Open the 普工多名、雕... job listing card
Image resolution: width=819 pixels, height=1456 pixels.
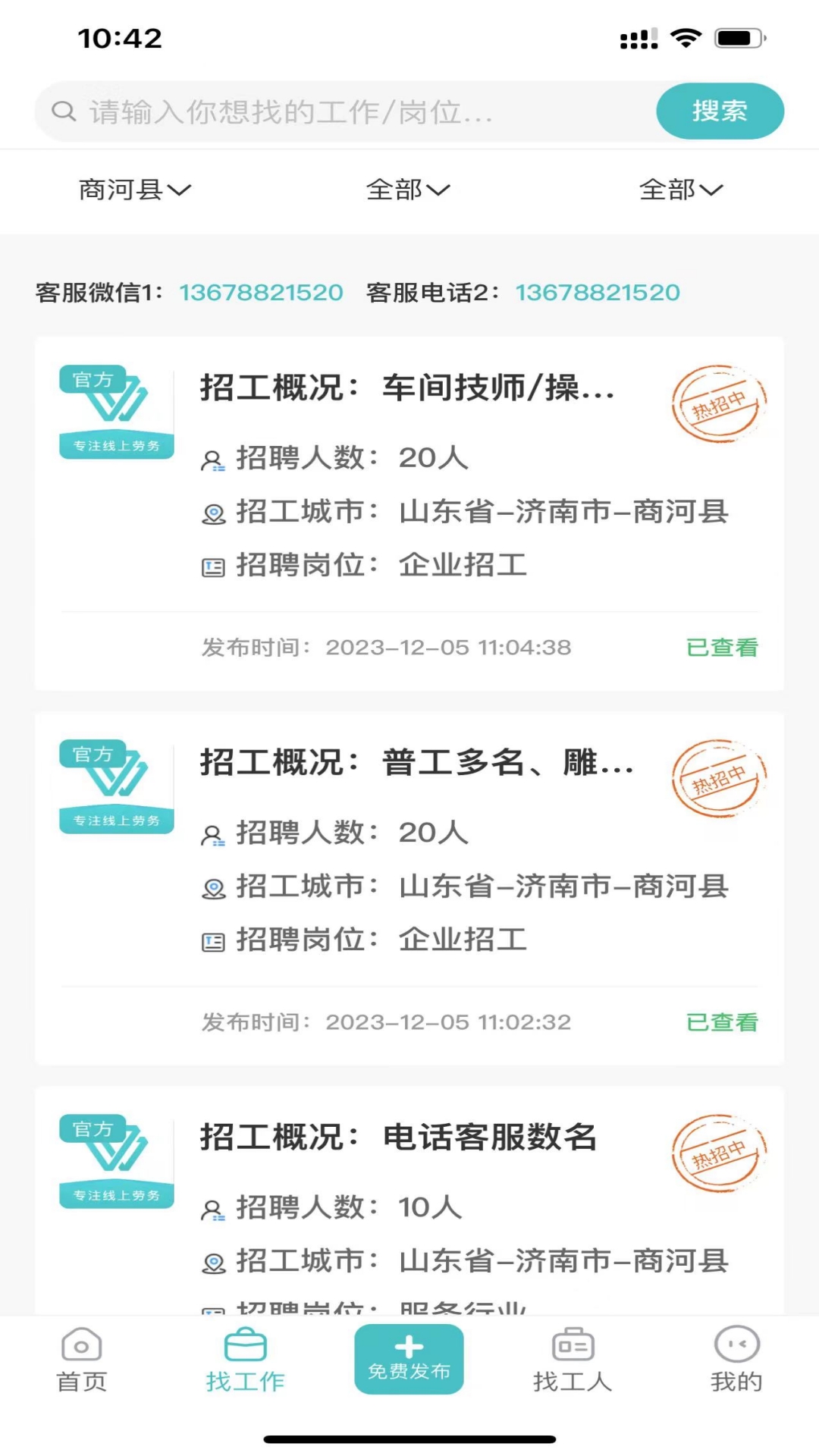[409, 888]
